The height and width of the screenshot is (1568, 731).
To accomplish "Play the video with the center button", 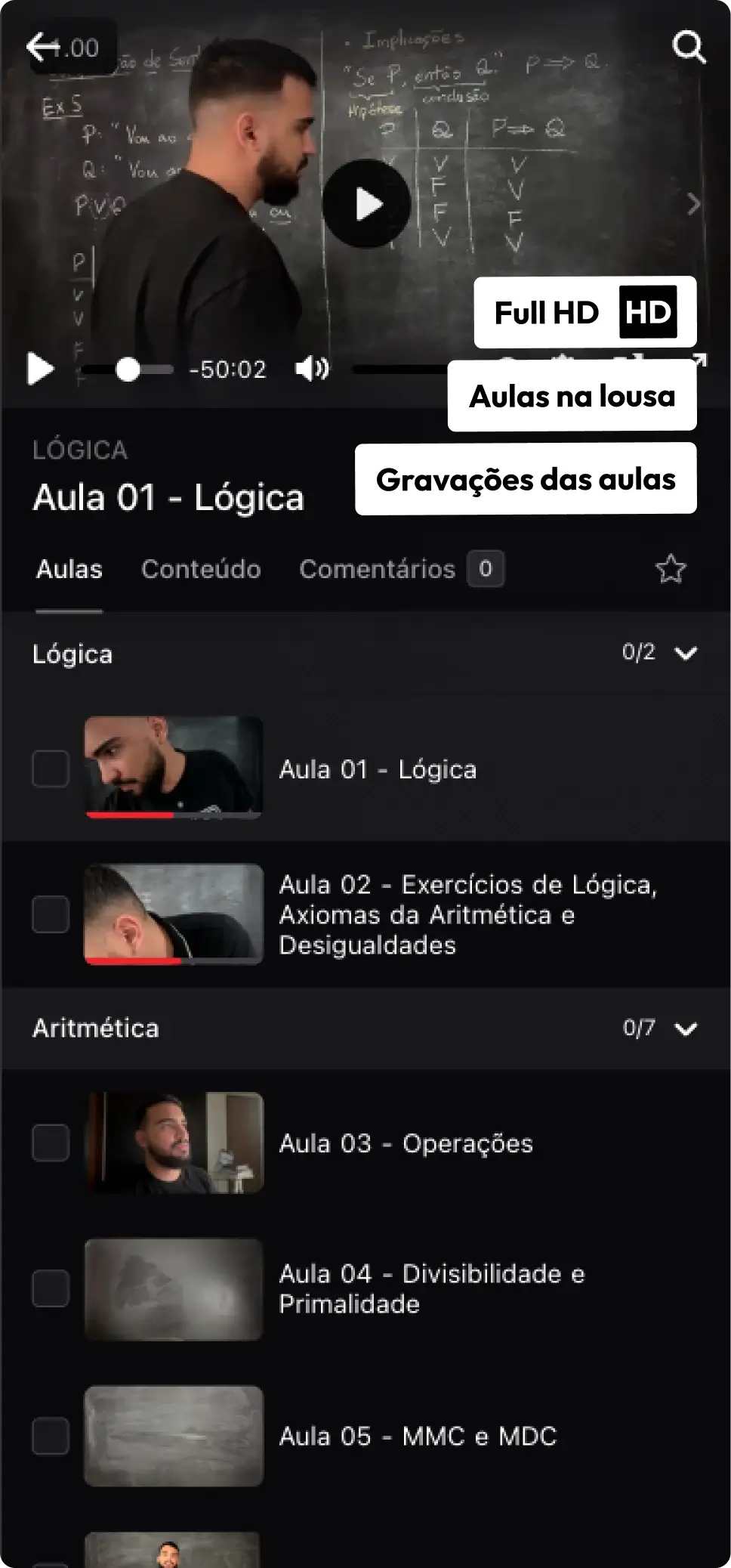I will pos(367,204).
